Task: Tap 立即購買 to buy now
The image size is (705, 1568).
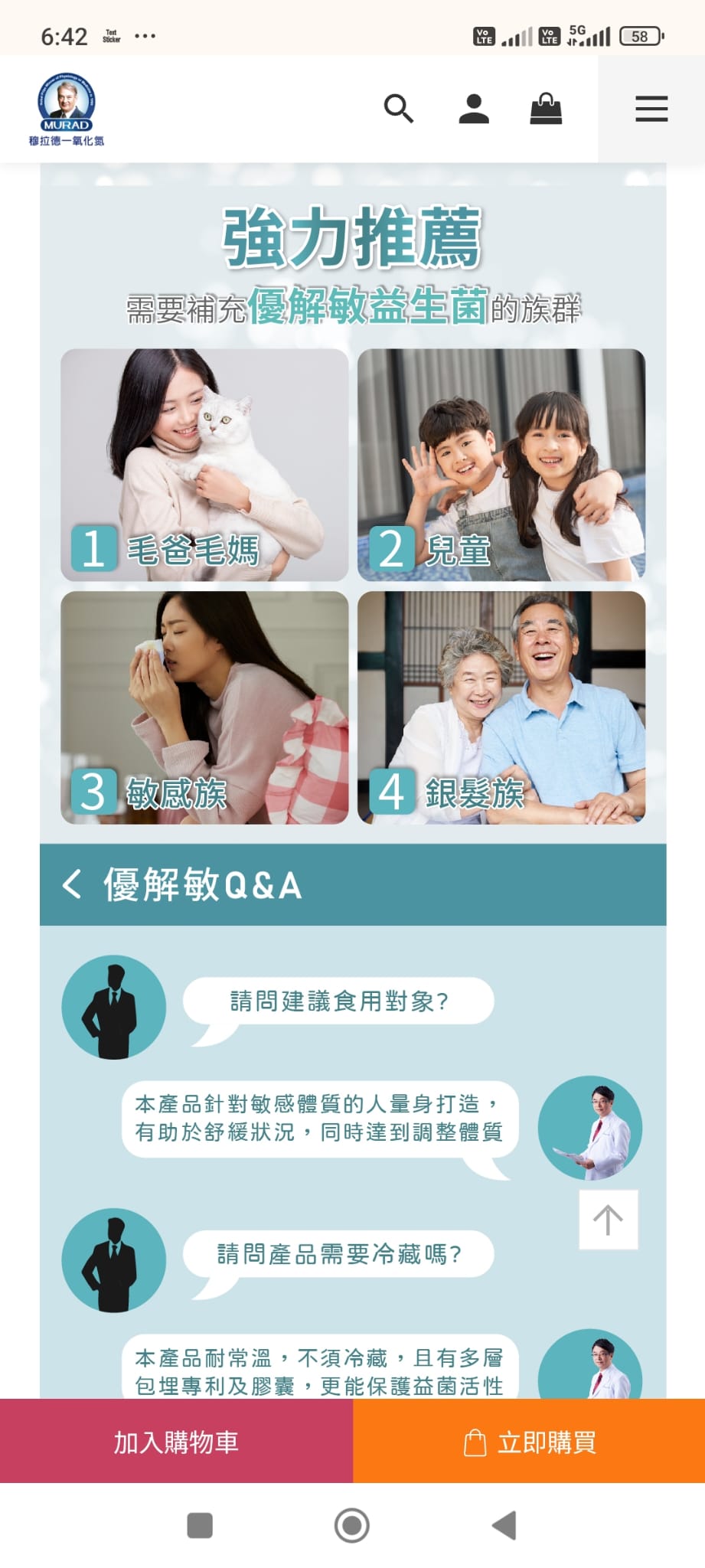Action: click(x=529, y=1441)
